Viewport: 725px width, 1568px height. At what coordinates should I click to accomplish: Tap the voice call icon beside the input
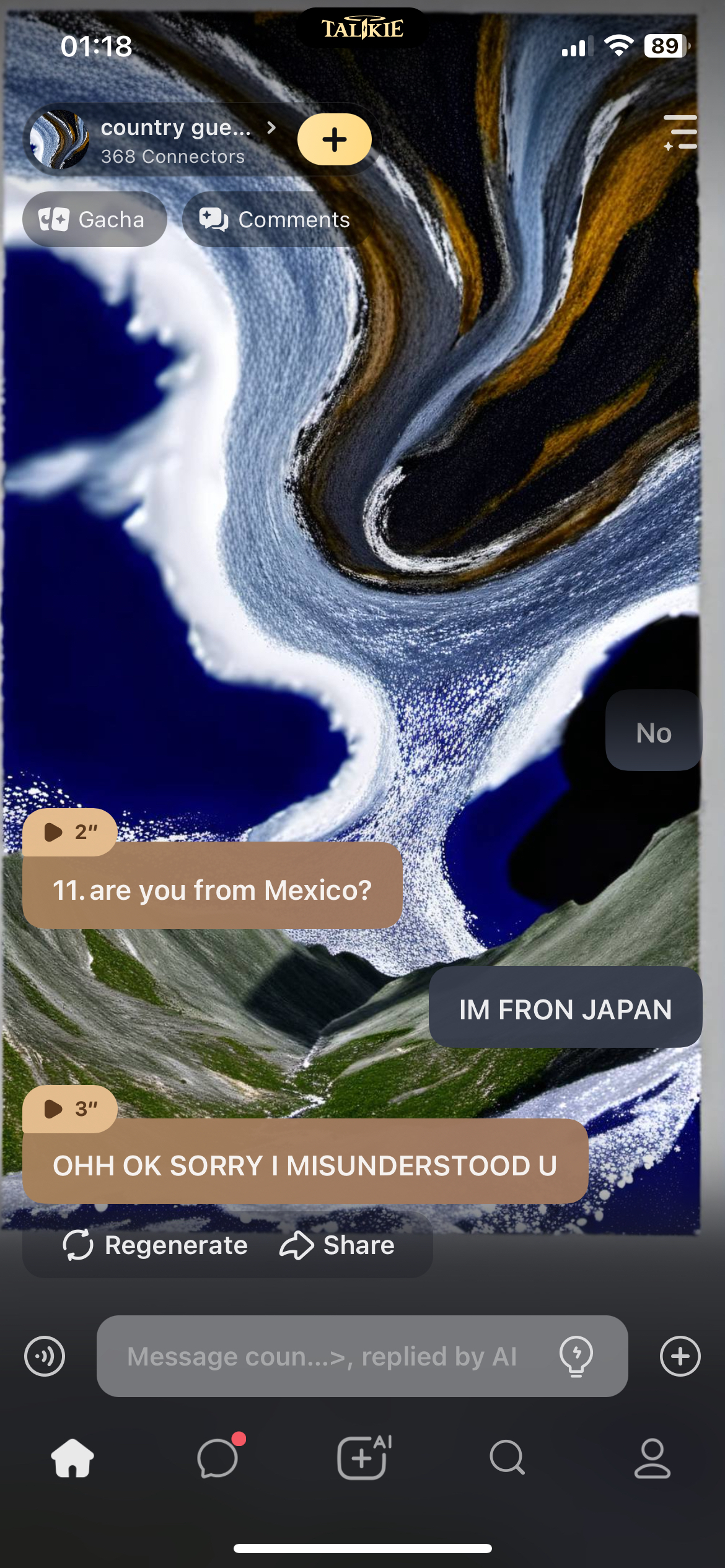click(x=45, y=1356)
